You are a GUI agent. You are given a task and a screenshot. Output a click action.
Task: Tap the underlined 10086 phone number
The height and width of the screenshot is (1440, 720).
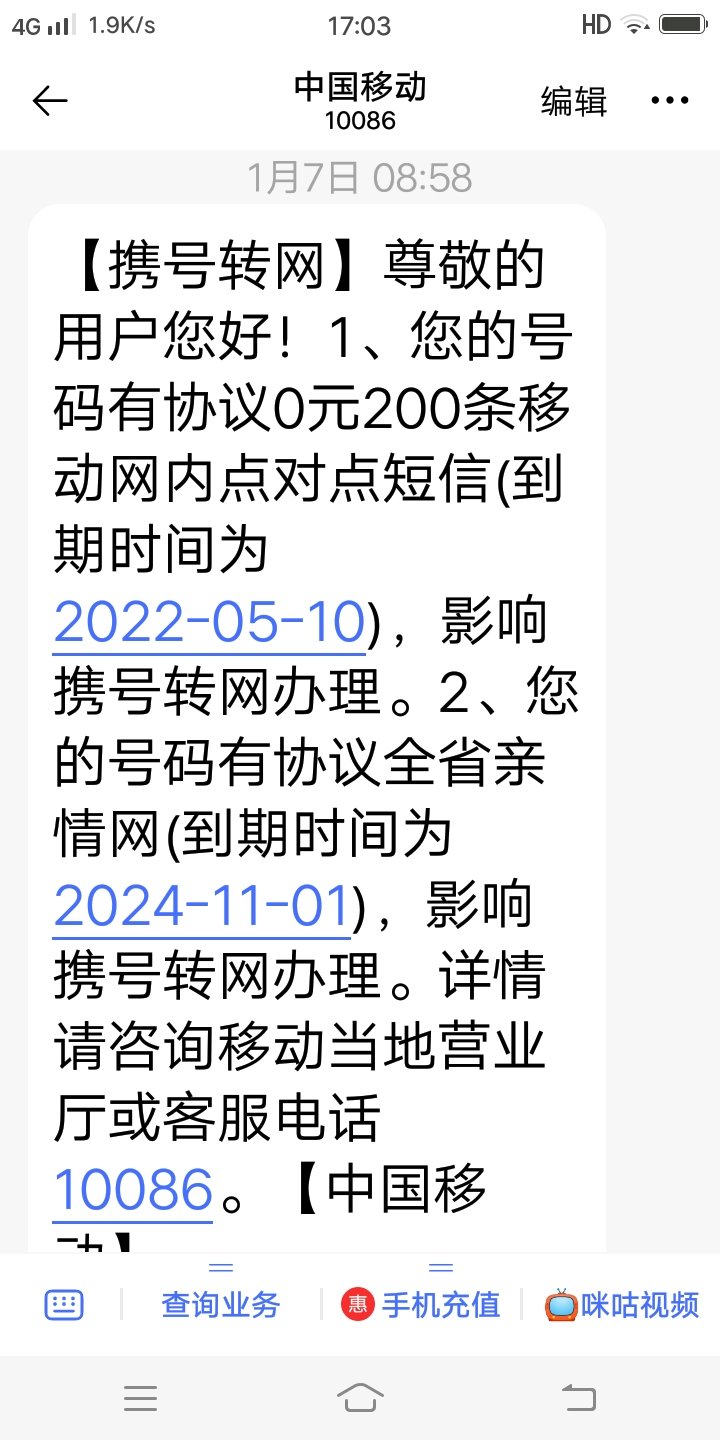tap(133, 1189)
